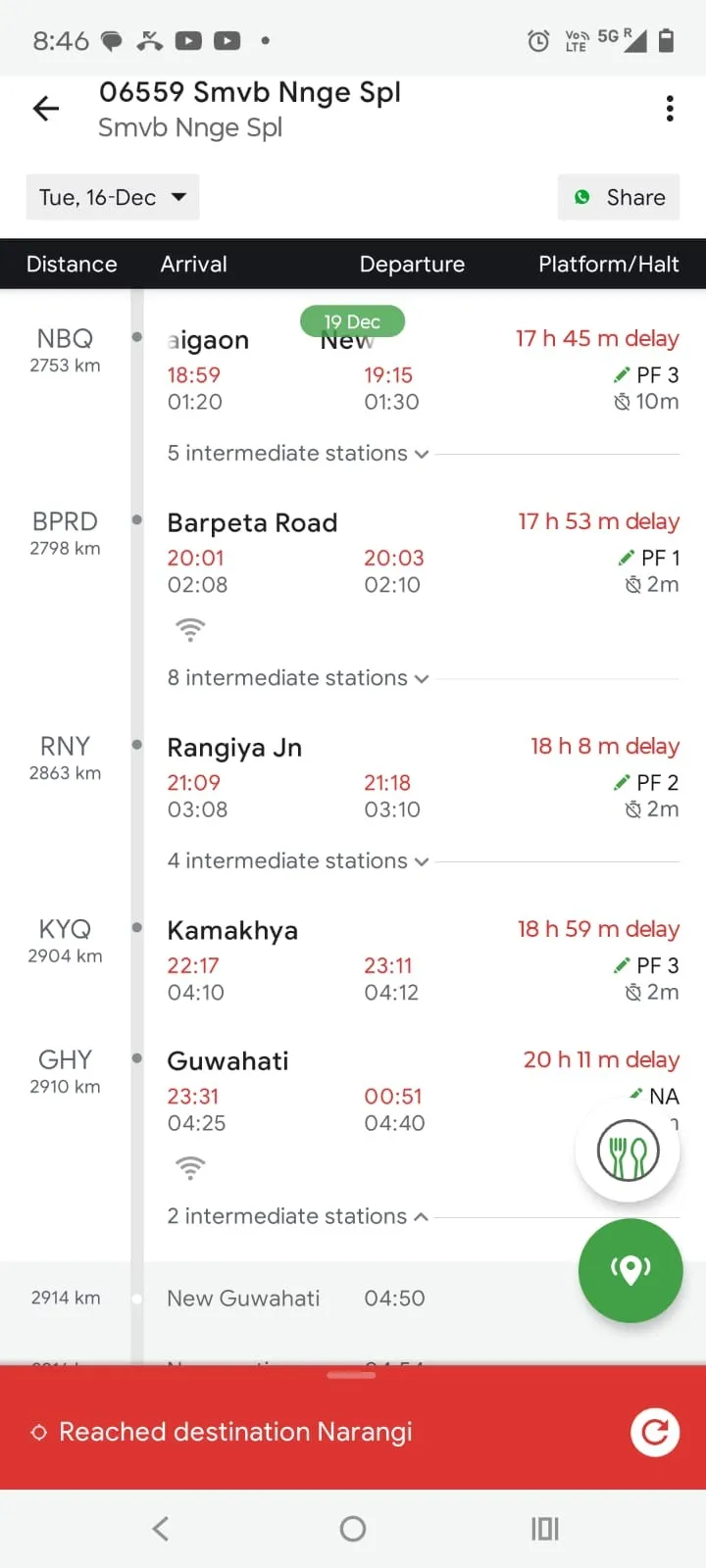This screenshot has height=1568, width=706.
Task: Expand 5 intermediate stations after Naigaon
Action: [296, 453]
